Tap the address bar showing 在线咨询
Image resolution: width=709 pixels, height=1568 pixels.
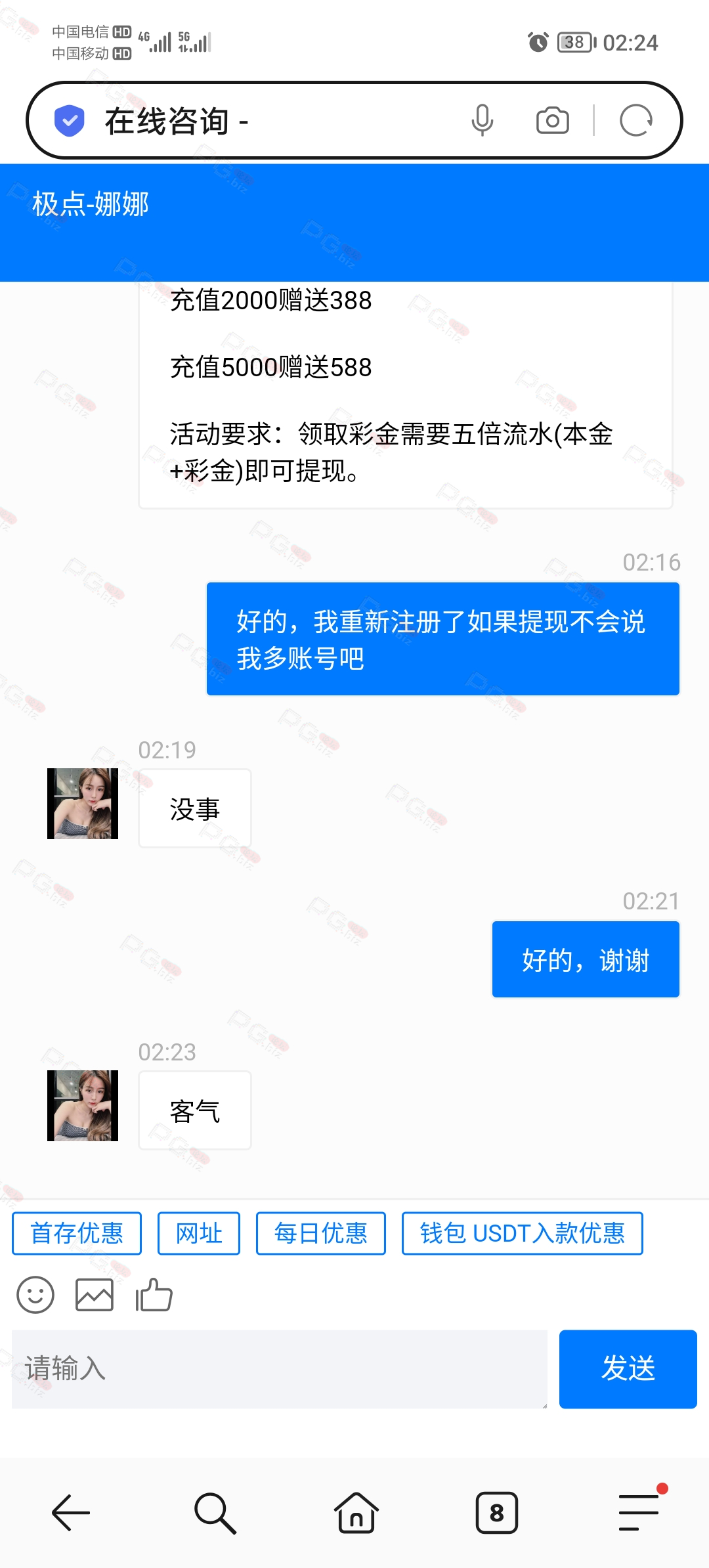tap(263, 121)
